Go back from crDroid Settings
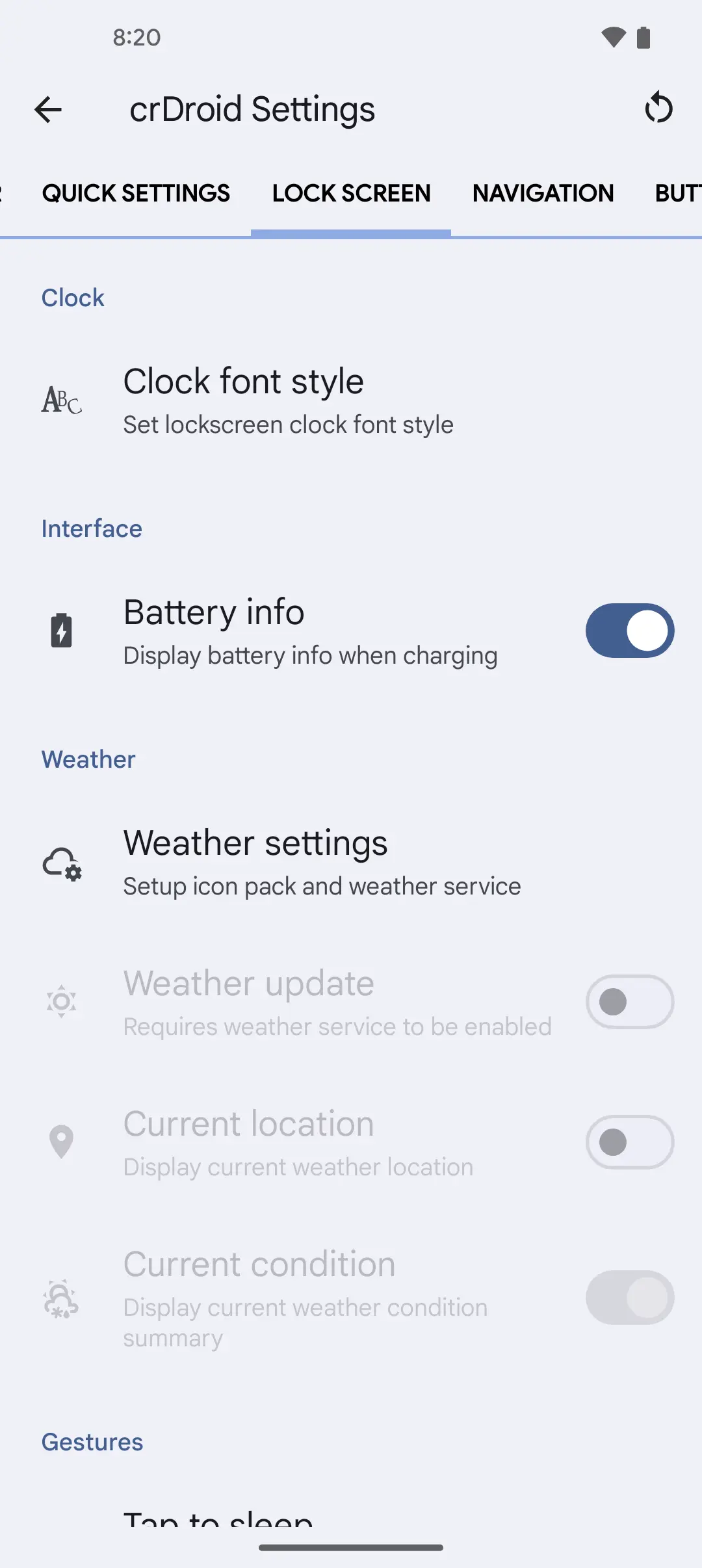This screenshot has height=1568, width=702. coord(48,109)
